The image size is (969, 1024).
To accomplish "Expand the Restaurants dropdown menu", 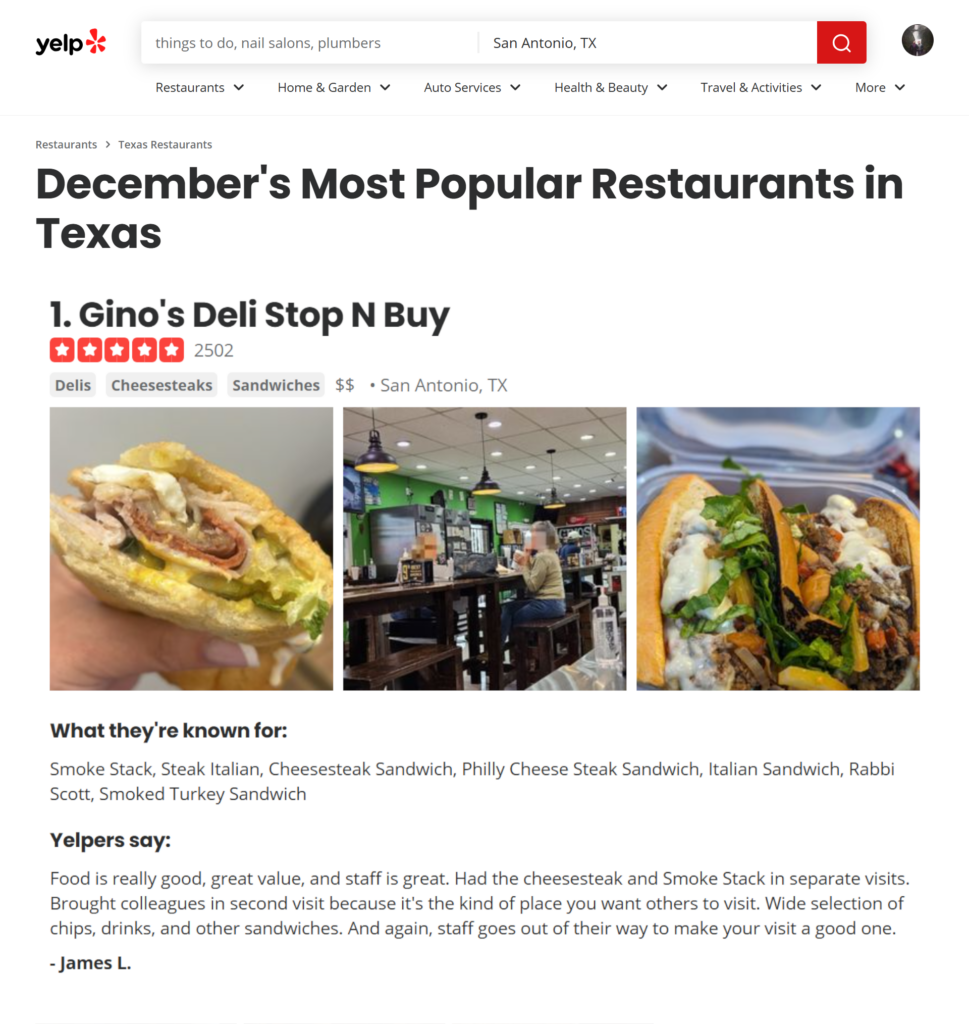I will coord(200,88).
